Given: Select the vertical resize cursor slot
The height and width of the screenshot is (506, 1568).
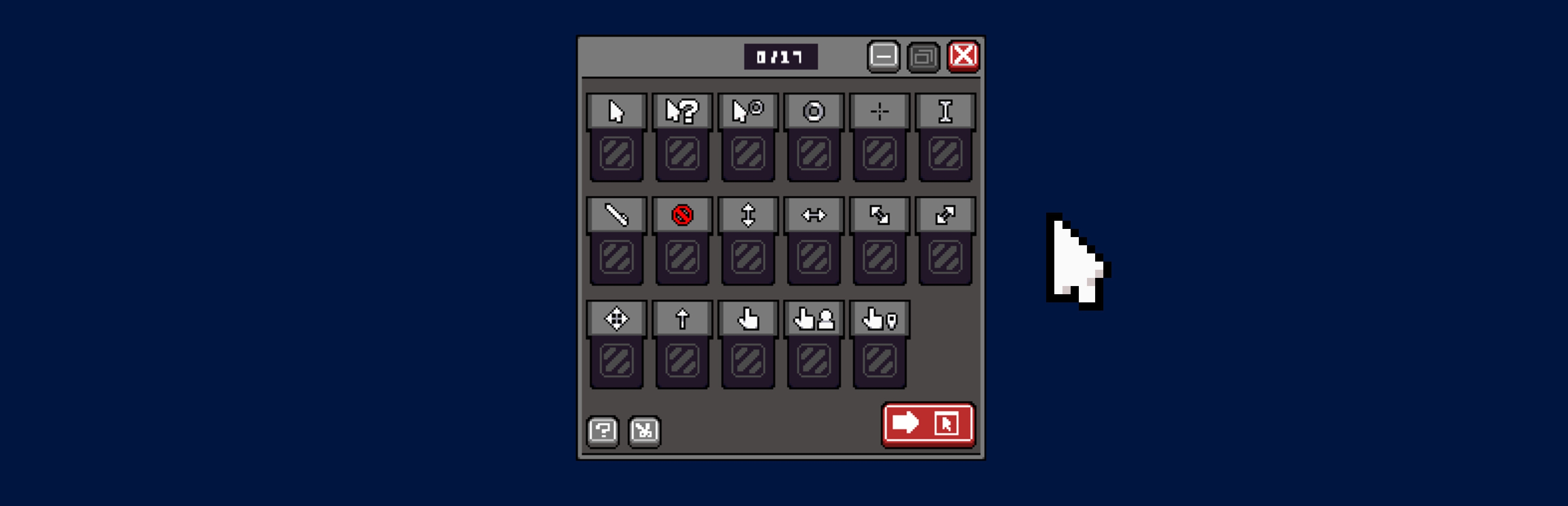Looking at the screenshot, I should pyautogui.click(x=748, y=240).
